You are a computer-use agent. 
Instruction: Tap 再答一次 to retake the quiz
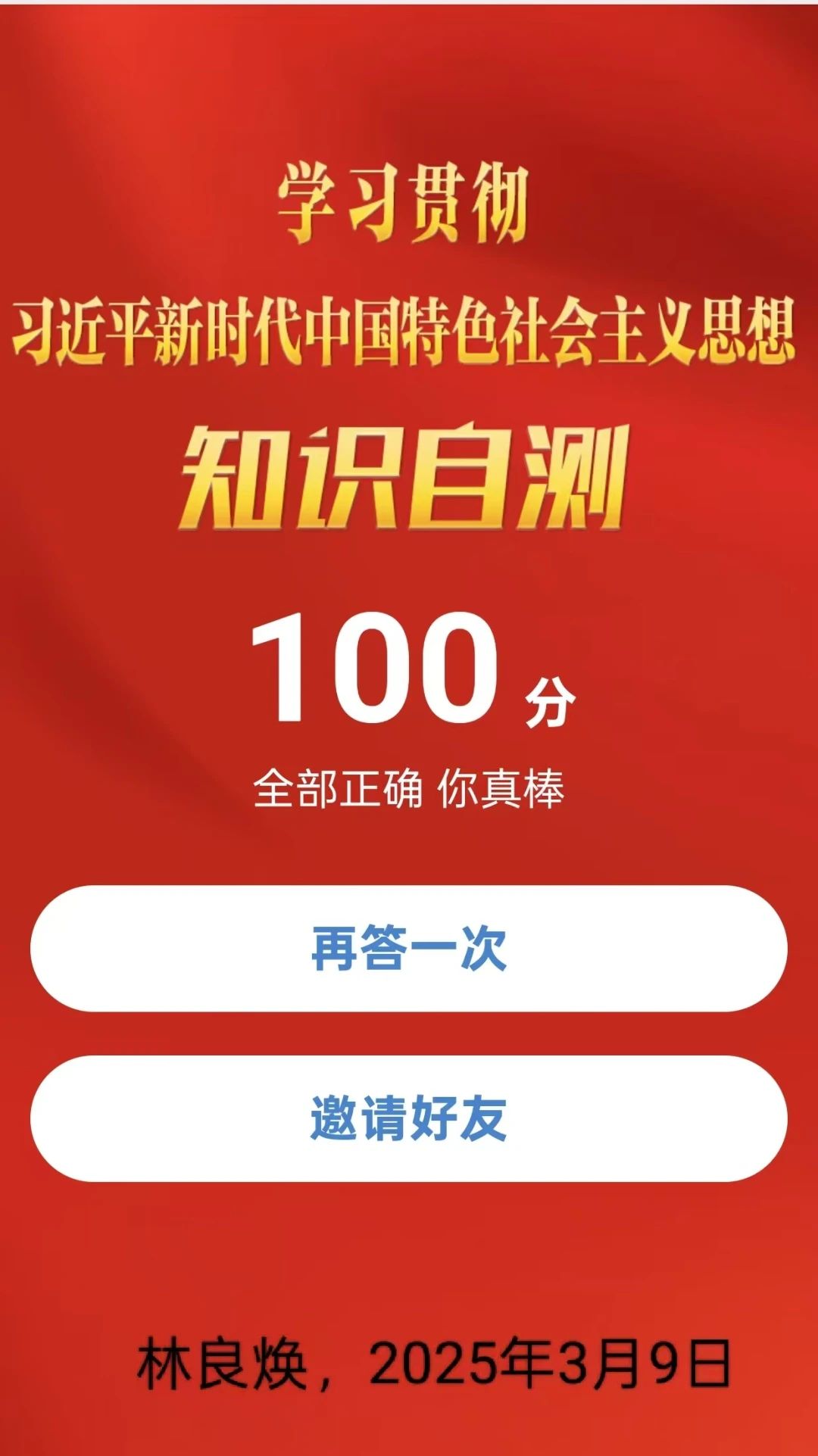coord(409,948)
